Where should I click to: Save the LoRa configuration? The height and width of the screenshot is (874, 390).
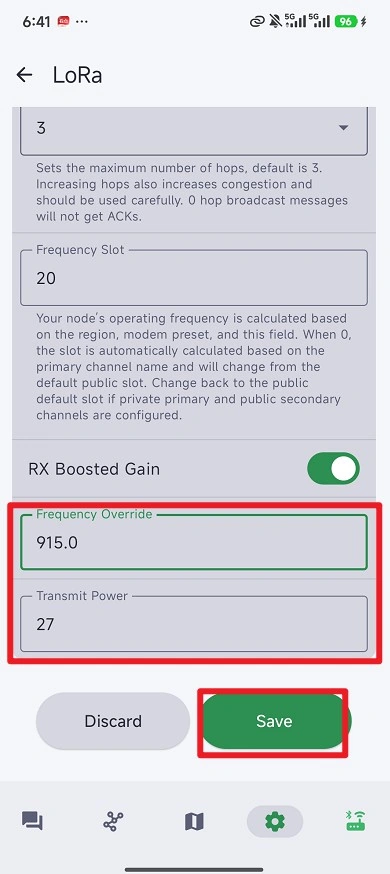coord(275,721)
